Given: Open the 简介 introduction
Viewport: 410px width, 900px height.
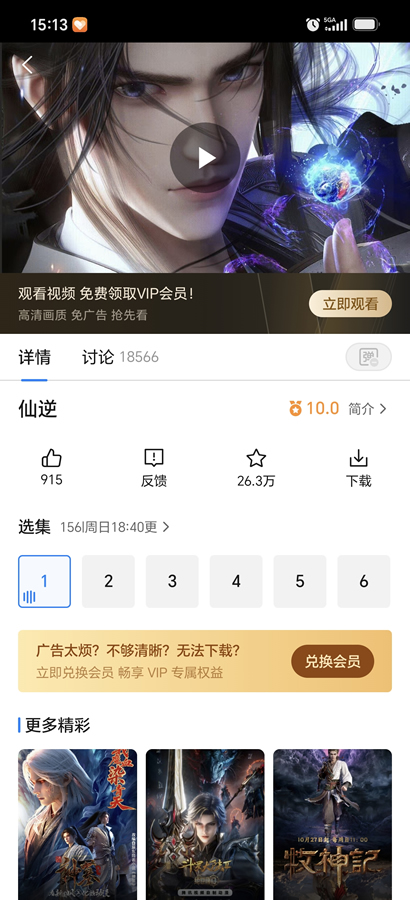Looking at the screenshot, I should tap(368, 409).
